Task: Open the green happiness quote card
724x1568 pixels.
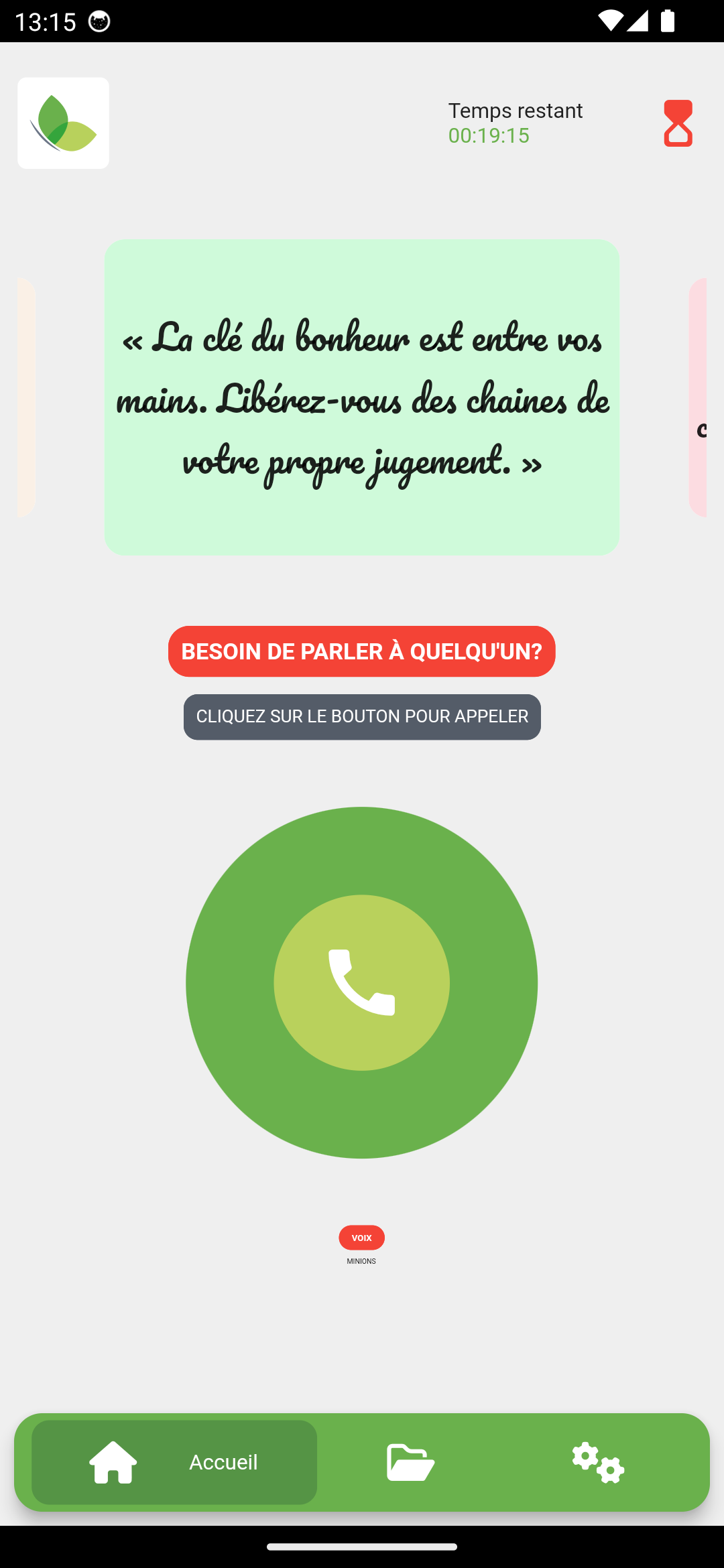Action: (361, 397)
